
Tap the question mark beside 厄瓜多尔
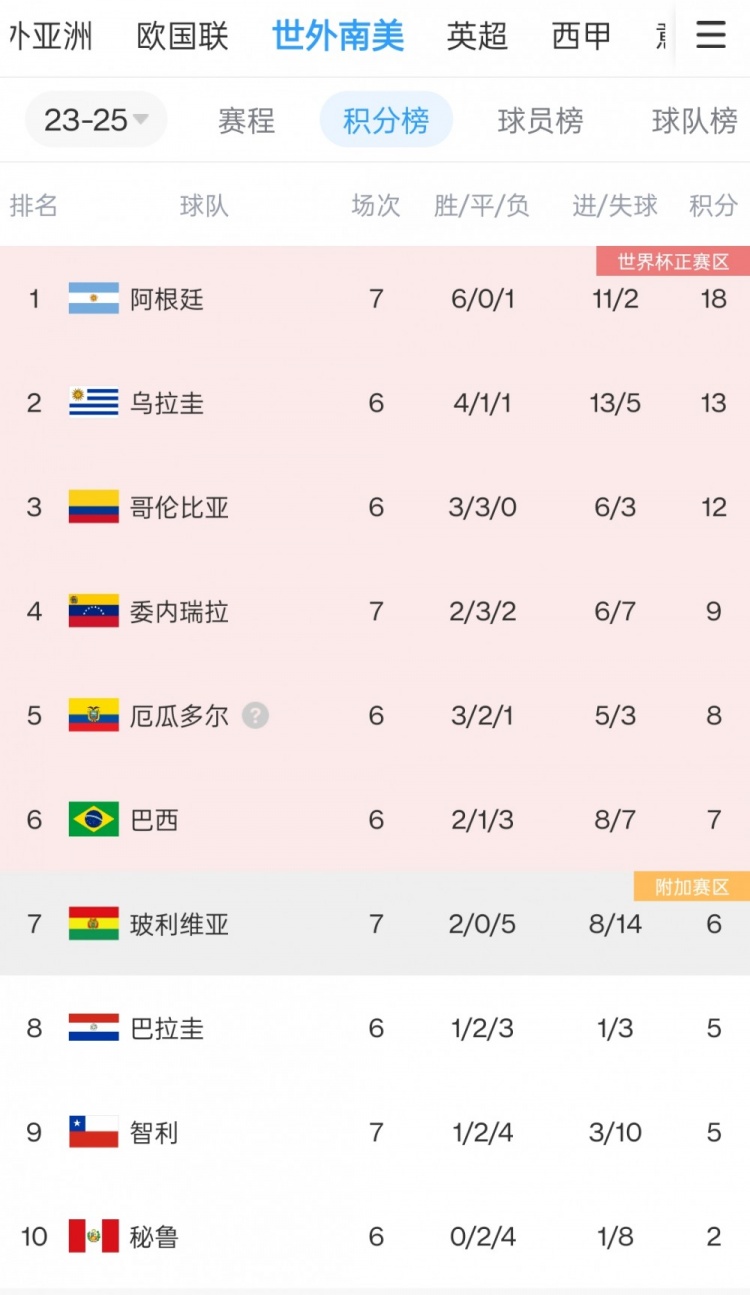click(x=256, y=716)
